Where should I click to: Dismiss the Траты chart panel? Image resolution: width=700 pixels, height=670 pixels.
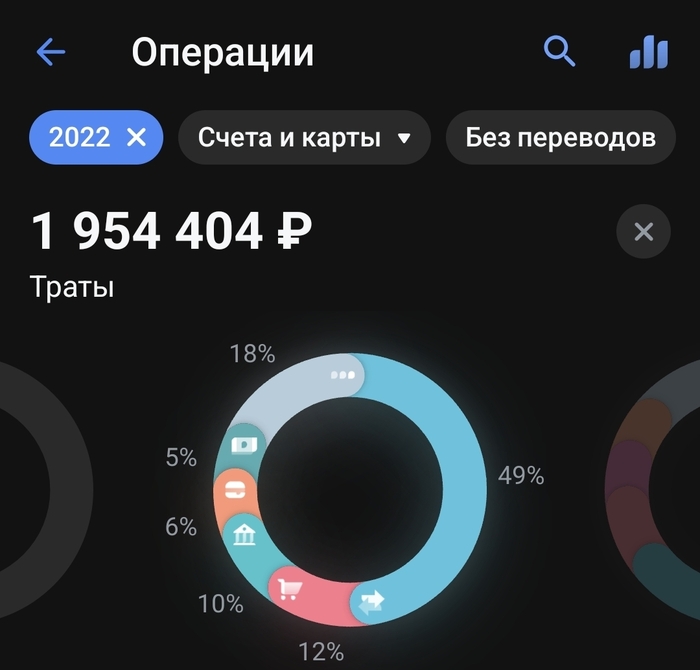pyautogui.click(x=643, y=232)
